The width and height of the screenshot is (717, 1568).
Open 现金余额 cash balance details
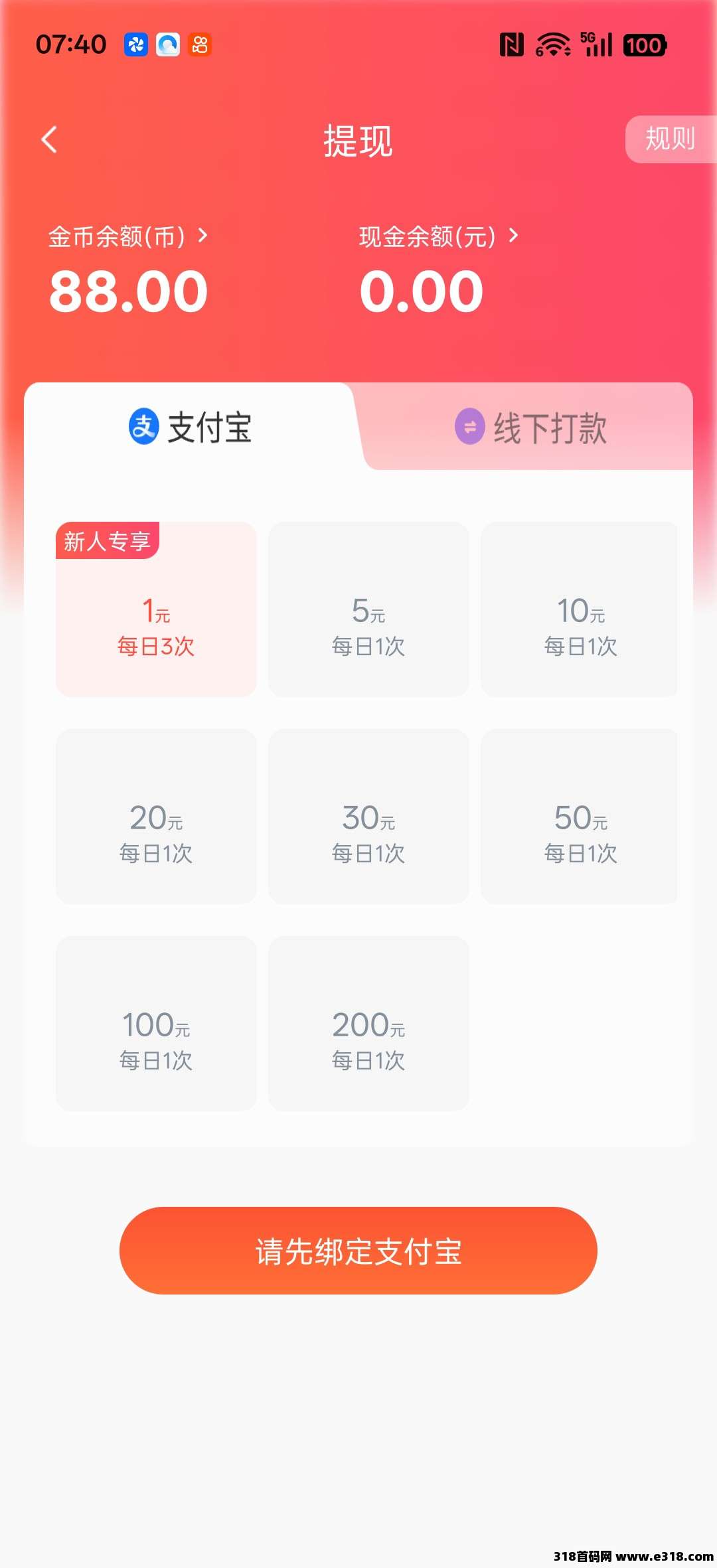438,236
